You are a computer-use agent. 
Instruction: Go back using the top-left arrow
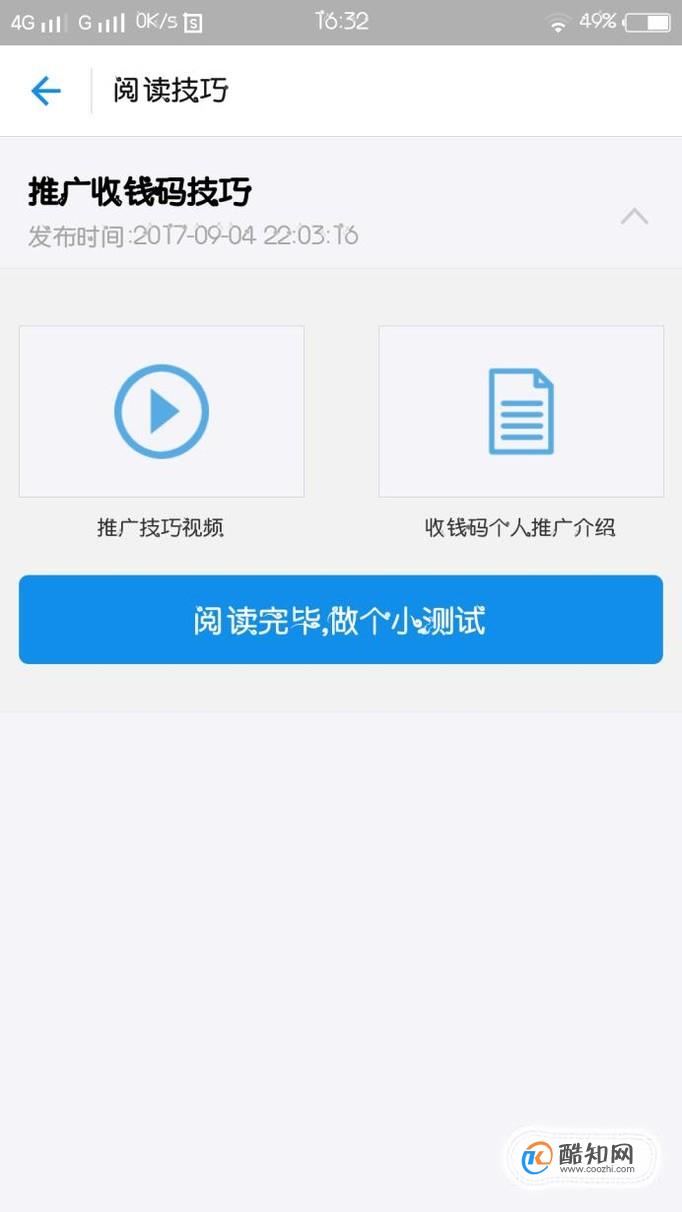coord(46,91)
